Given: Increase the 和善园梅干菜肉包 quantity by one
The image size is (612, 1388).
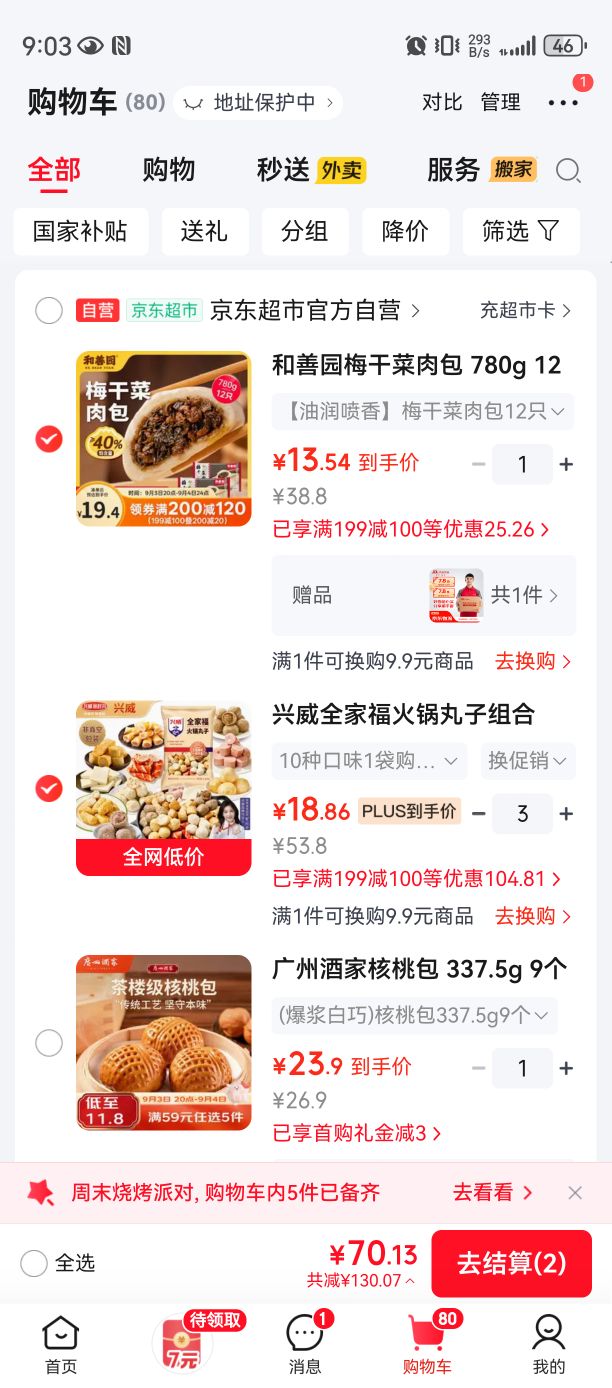Looking at the screenshot, I should click(566, 464).
